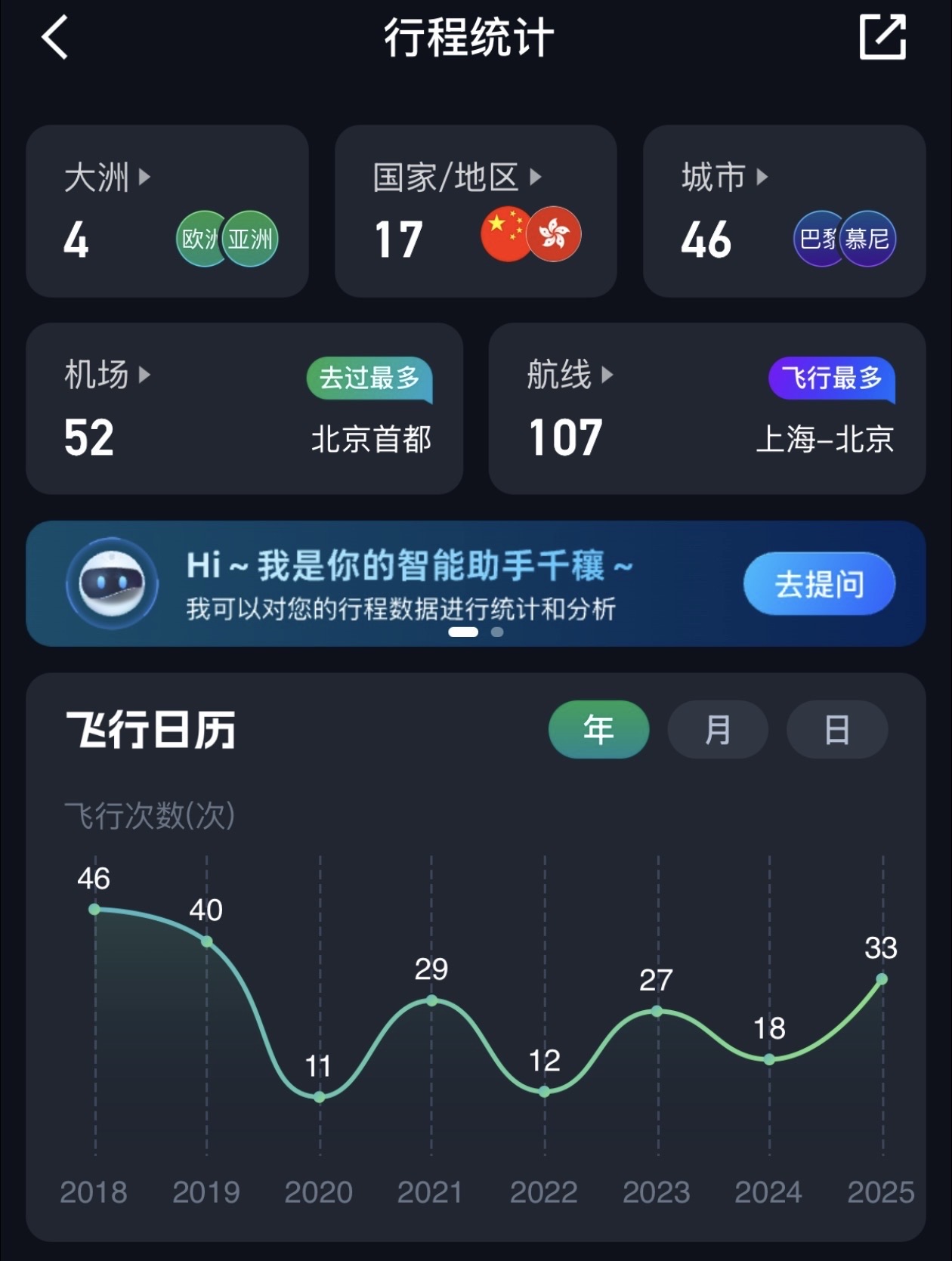Open the 航线 routes card
The width and height of the screenshot is (952, 1261).
[x=707, y=409]
